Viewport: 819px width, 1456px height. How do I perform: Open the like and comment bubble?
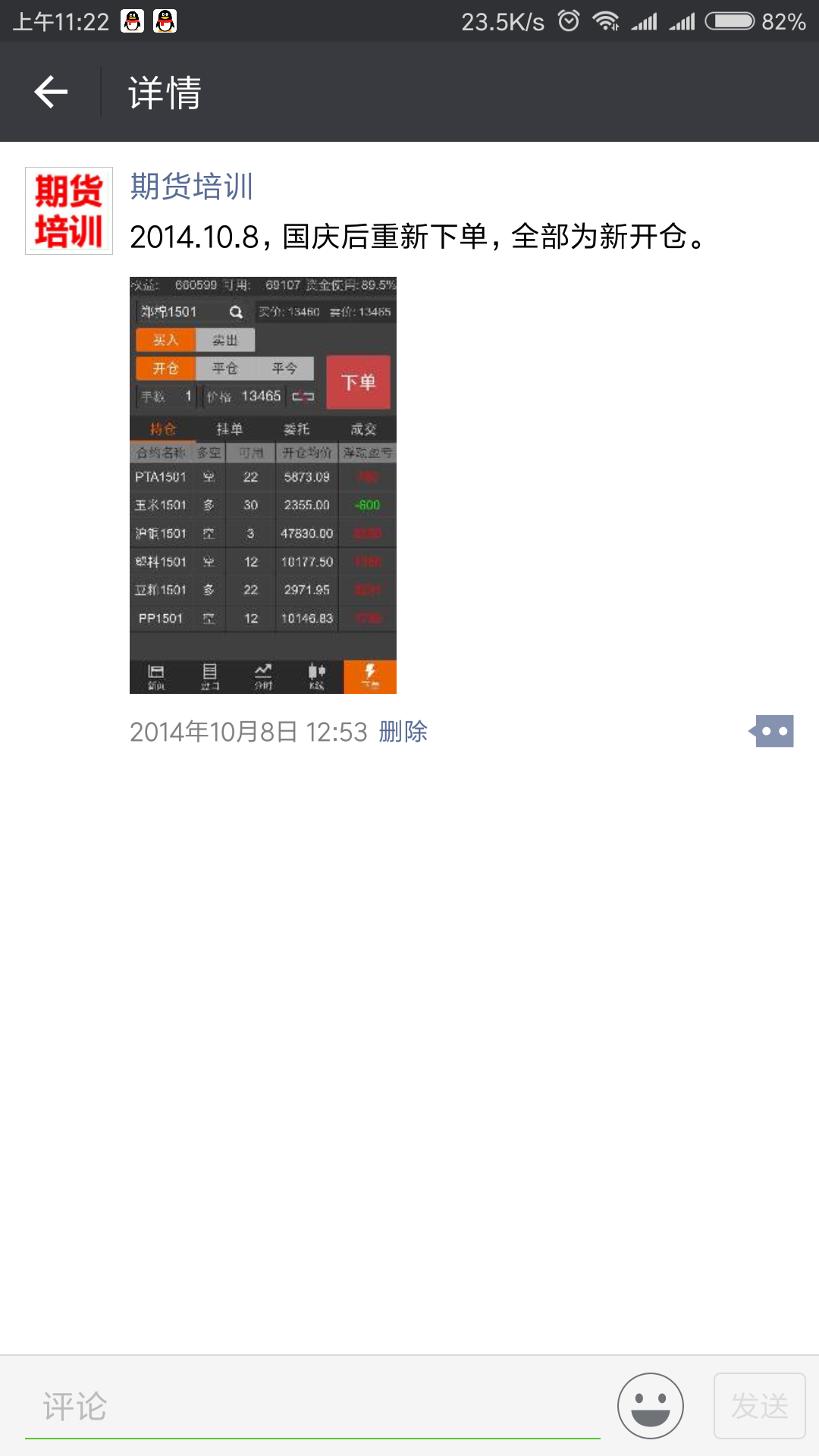[770, 731]
